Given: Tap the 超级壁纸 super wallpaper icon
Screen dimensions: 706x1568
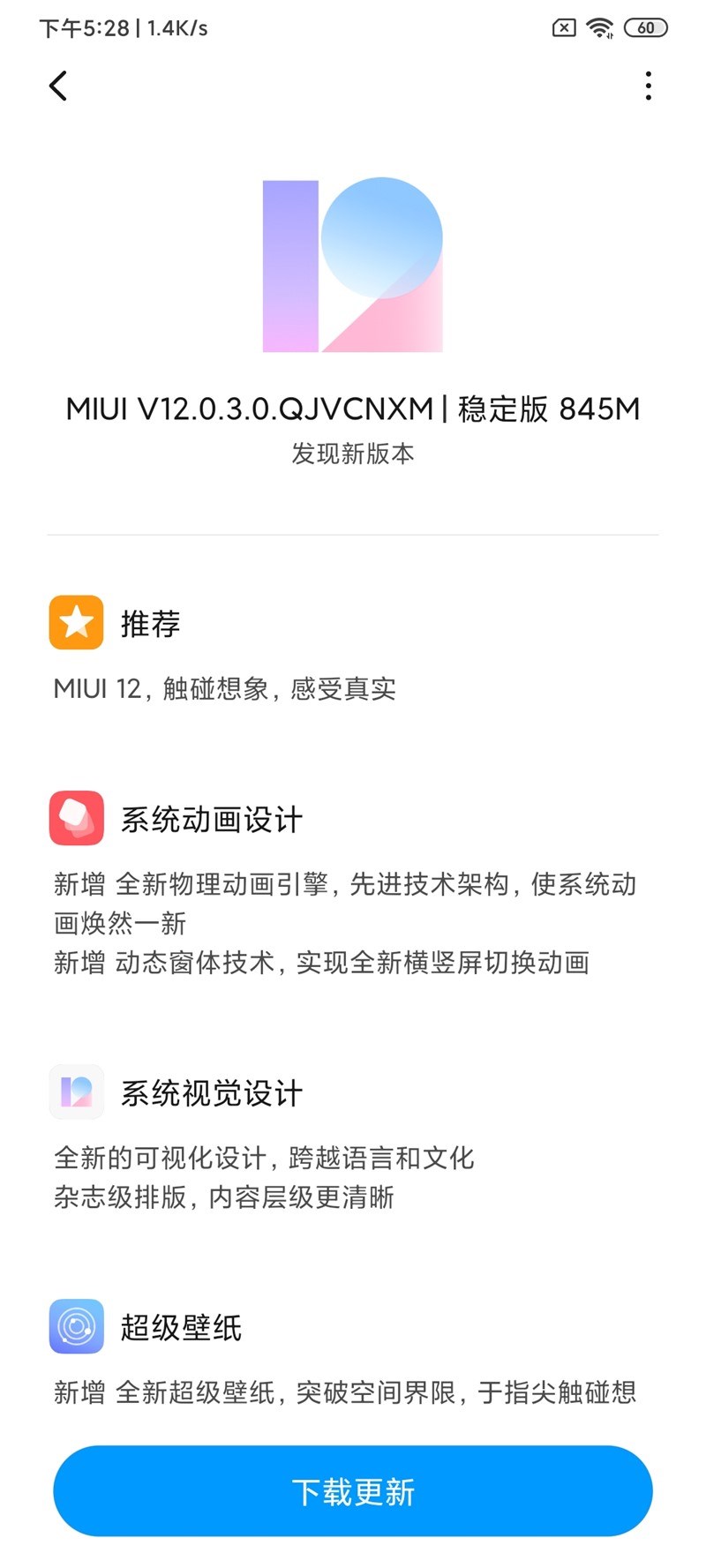Looking at the screenshot, I should click(76, 1326).
